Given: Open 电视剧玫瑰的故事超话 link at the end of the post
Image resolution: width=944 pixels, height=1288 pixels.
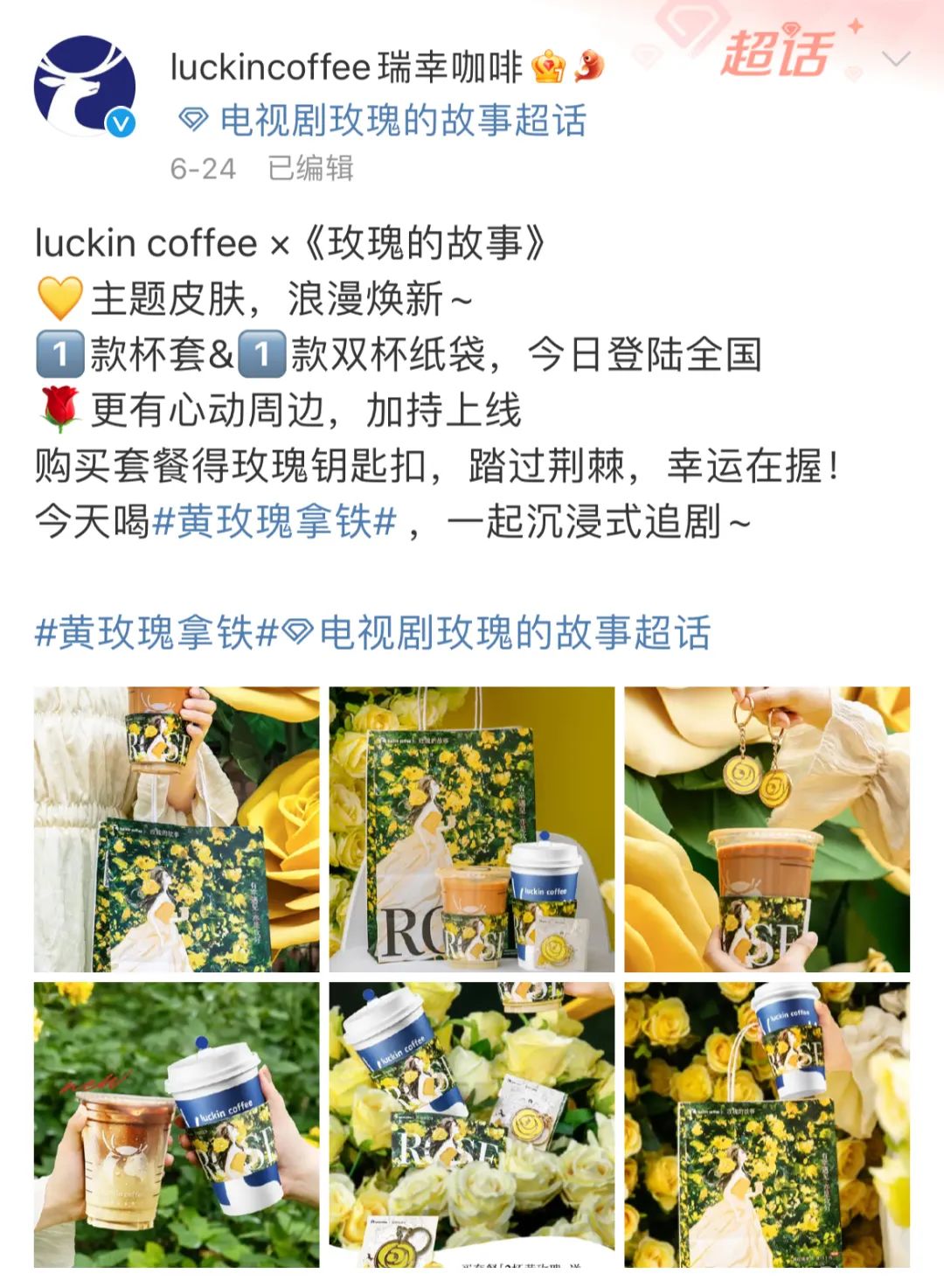Looking at the screenshot, I should 514,632.
